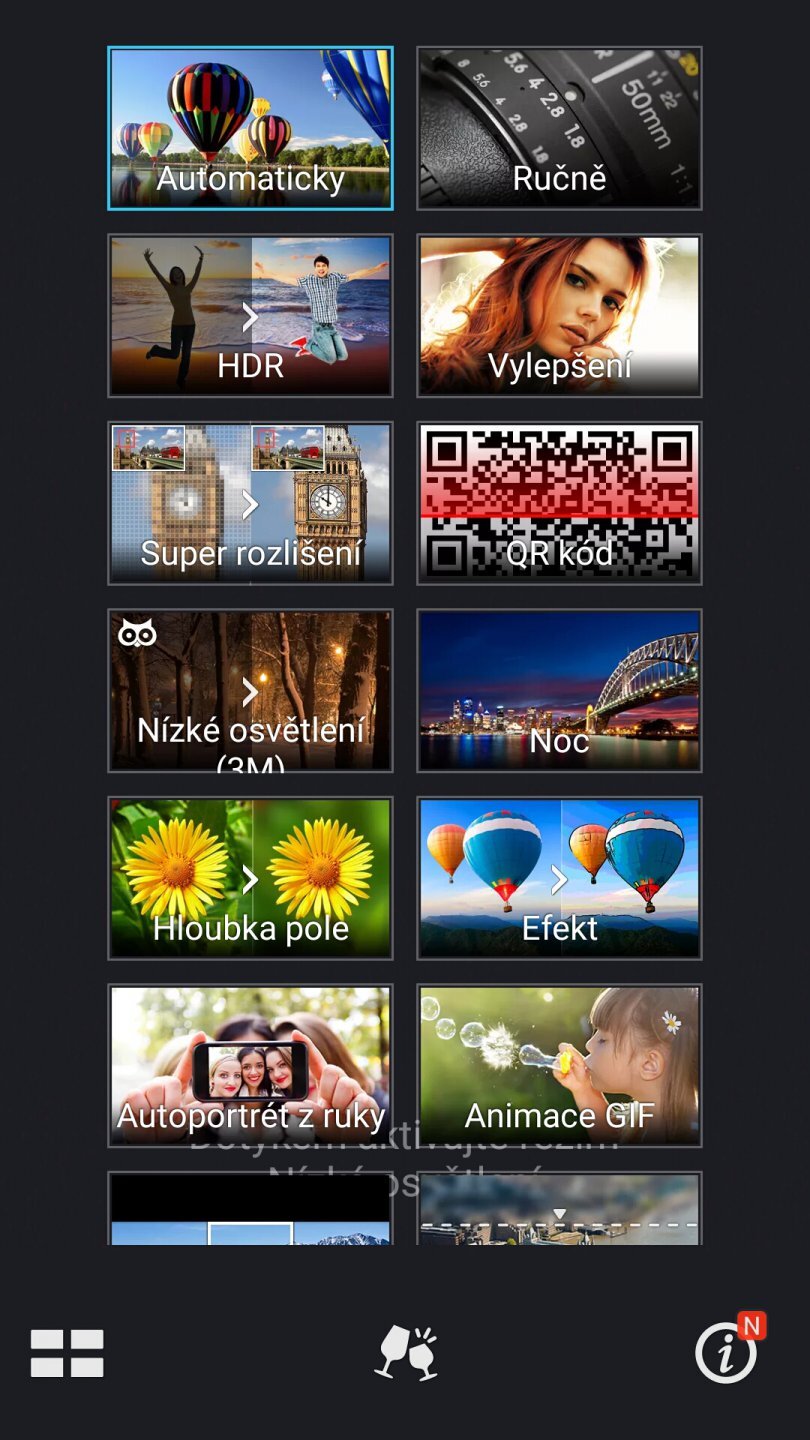This screenshot has width=810, height=1440.
Task: Pick the Super rozlišení mode
Action: point(250,503)
